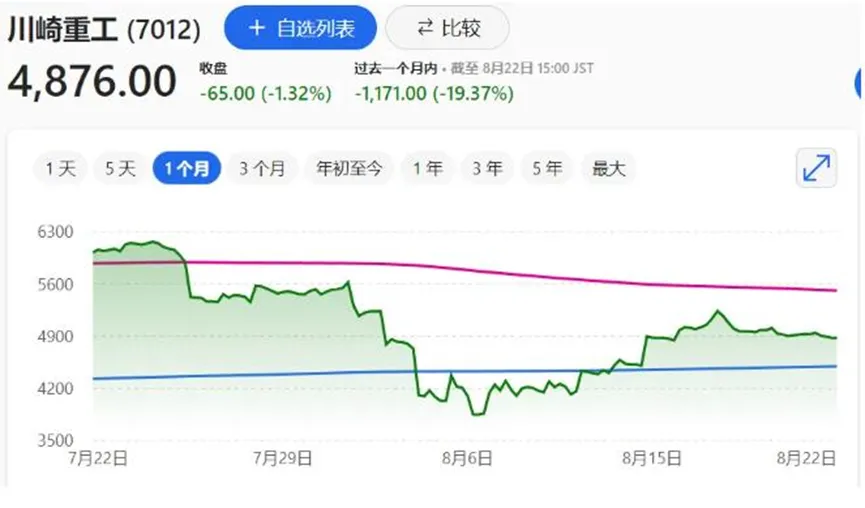This screenshot has width=865, height=508.
Task: Show the 3 个月 chart
Action: tap(262, 169)
